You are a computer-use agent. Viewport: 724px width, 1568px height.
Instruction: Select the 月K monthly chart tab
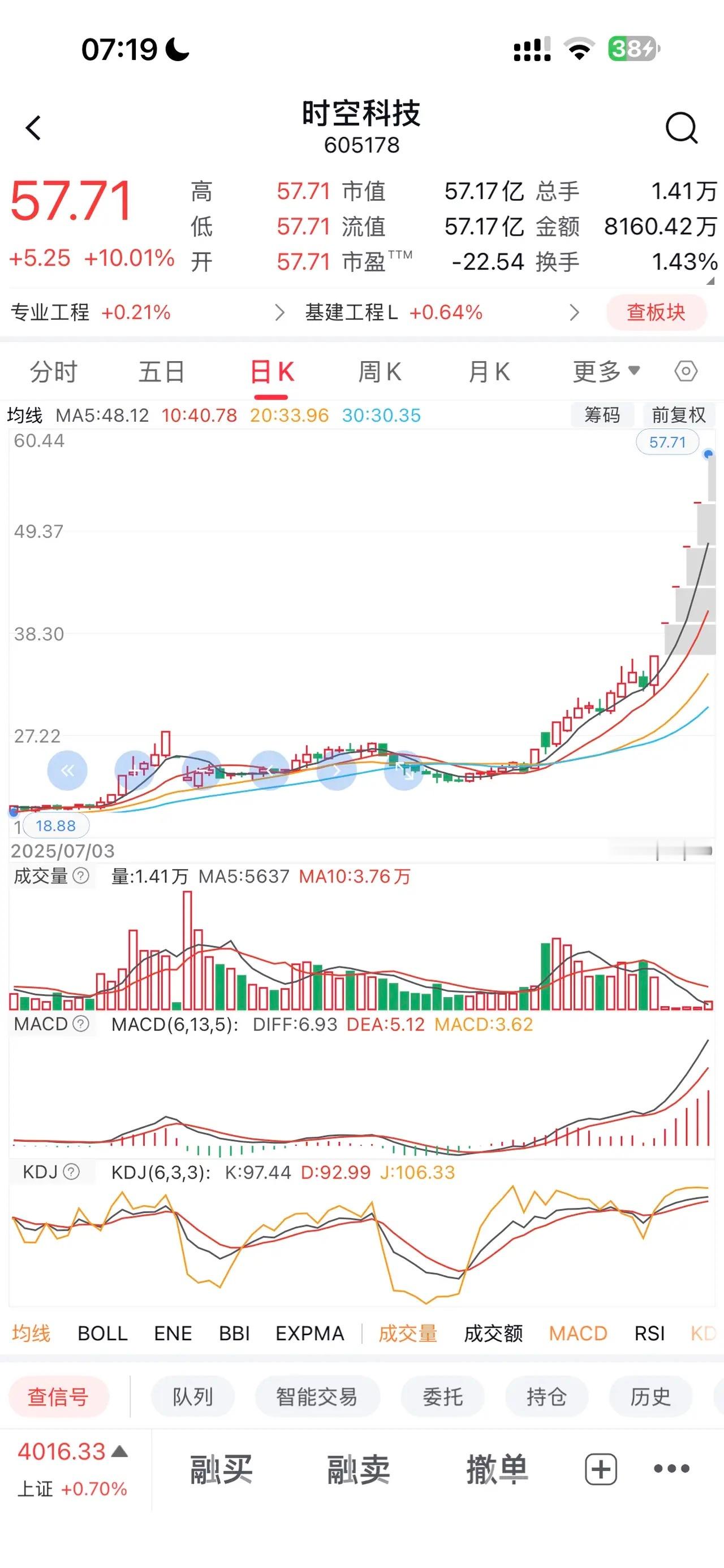click(x=489, y=371)
